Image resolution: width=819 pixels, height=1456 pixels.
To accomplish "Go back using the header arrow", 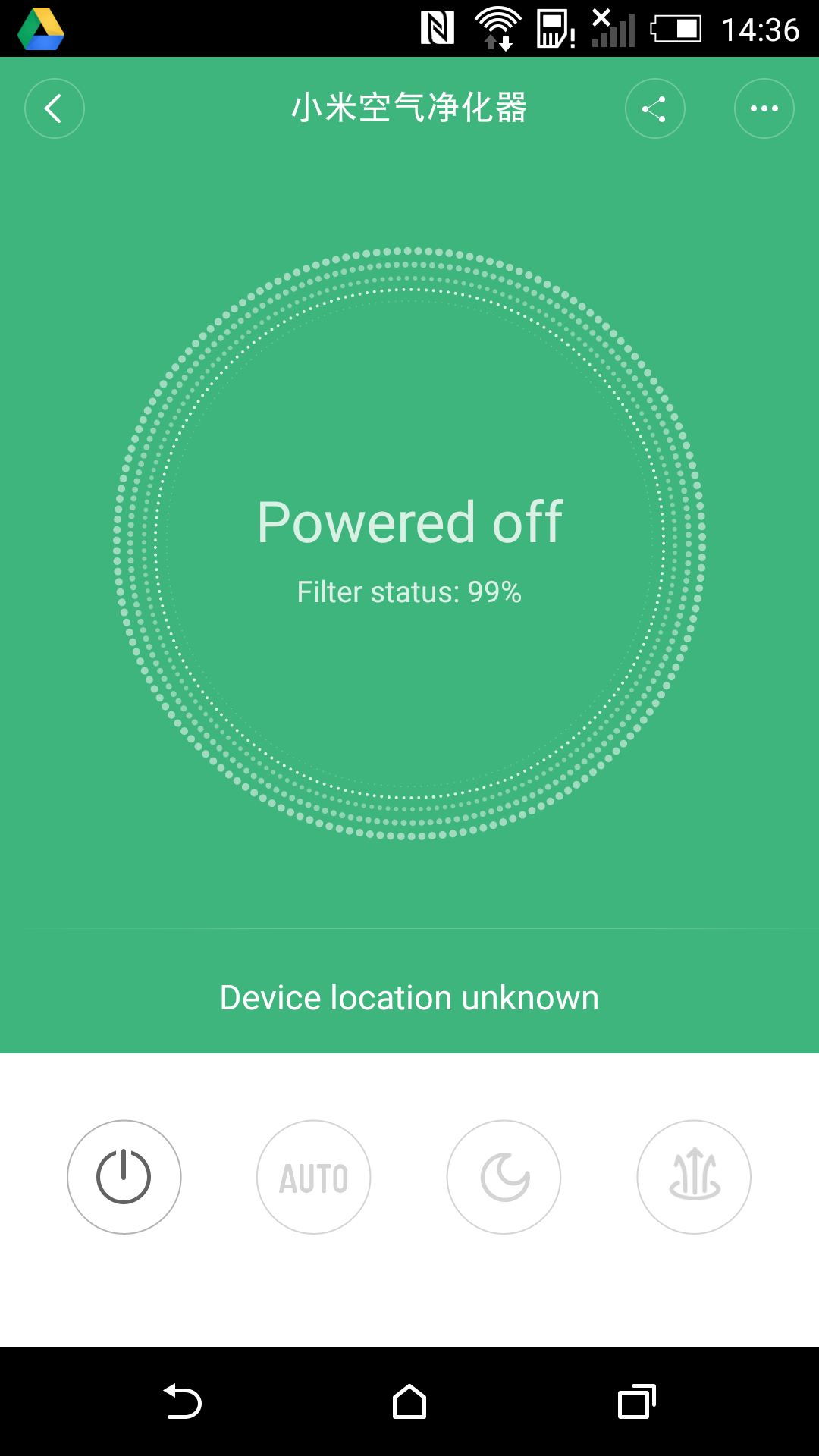I will pyautogui.click(x=55, y=108).
